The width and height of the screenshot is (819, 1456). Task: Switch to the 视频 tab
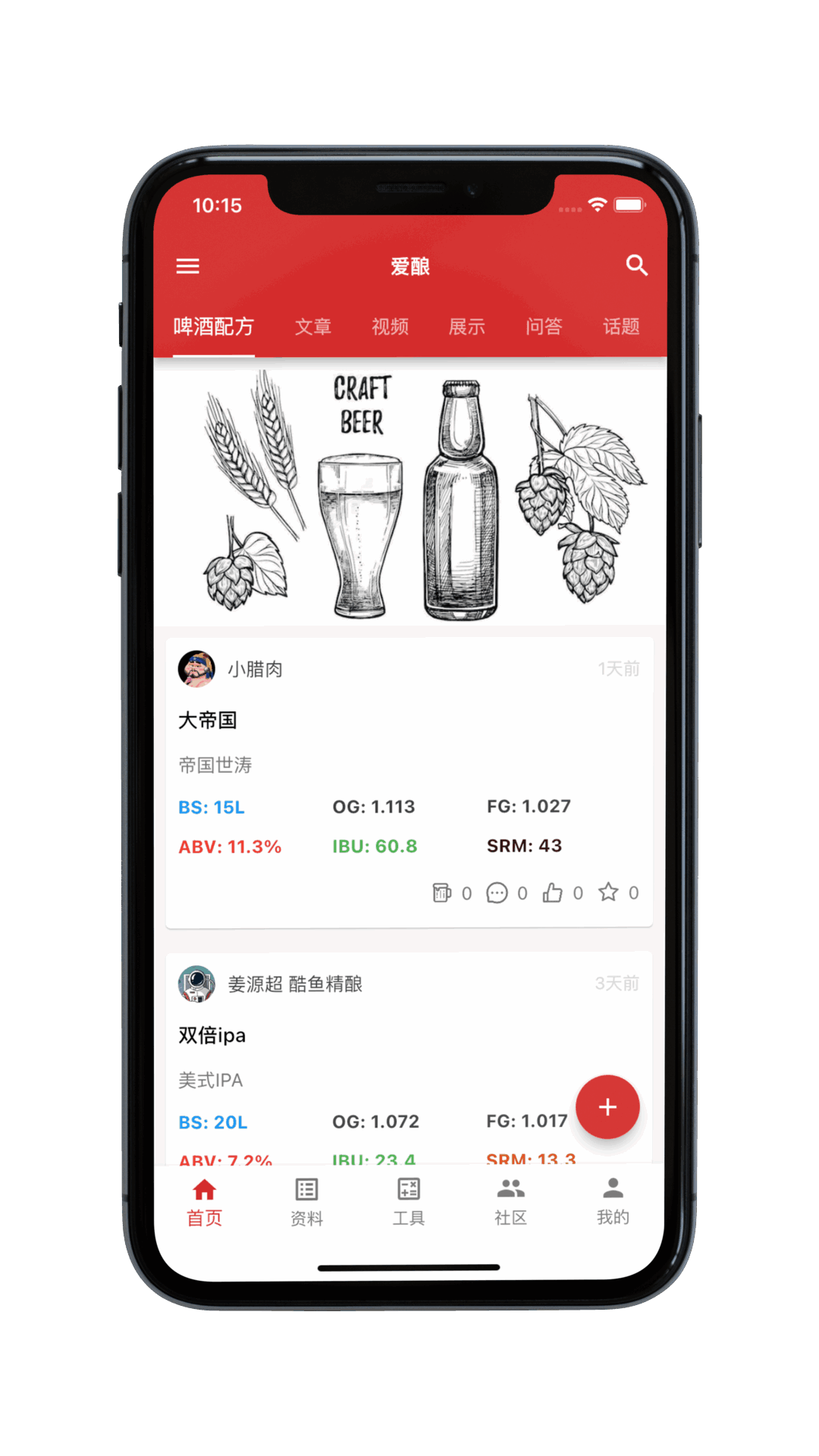[x=390, y=327]
